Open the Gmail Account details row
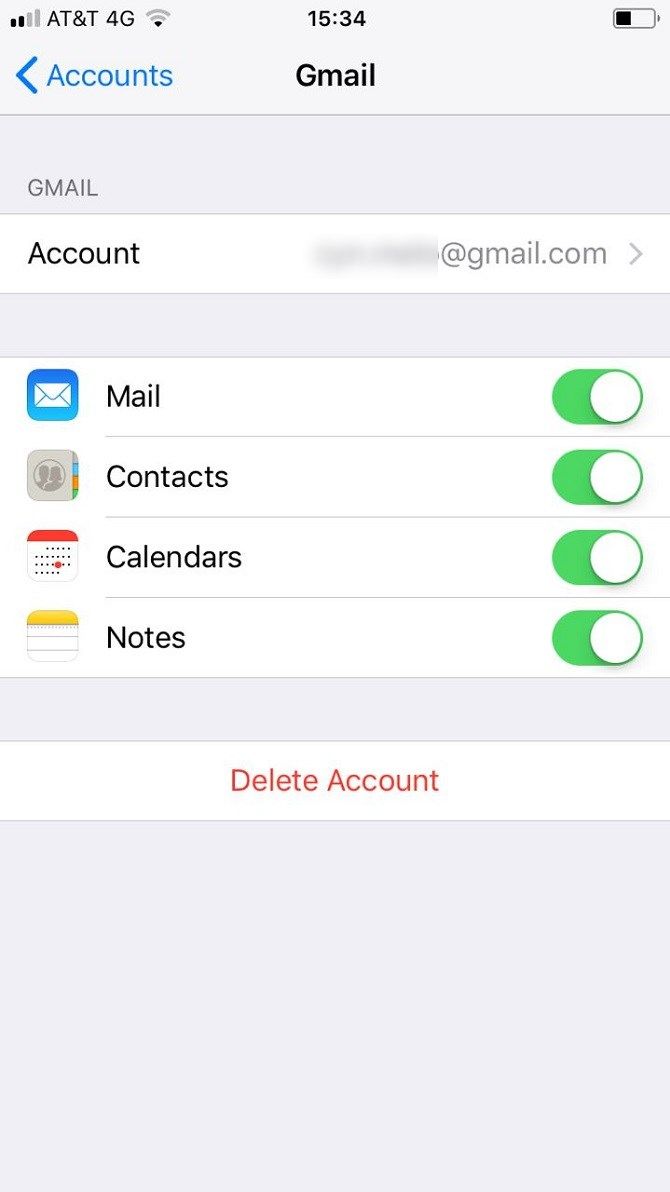 [335, 254]
